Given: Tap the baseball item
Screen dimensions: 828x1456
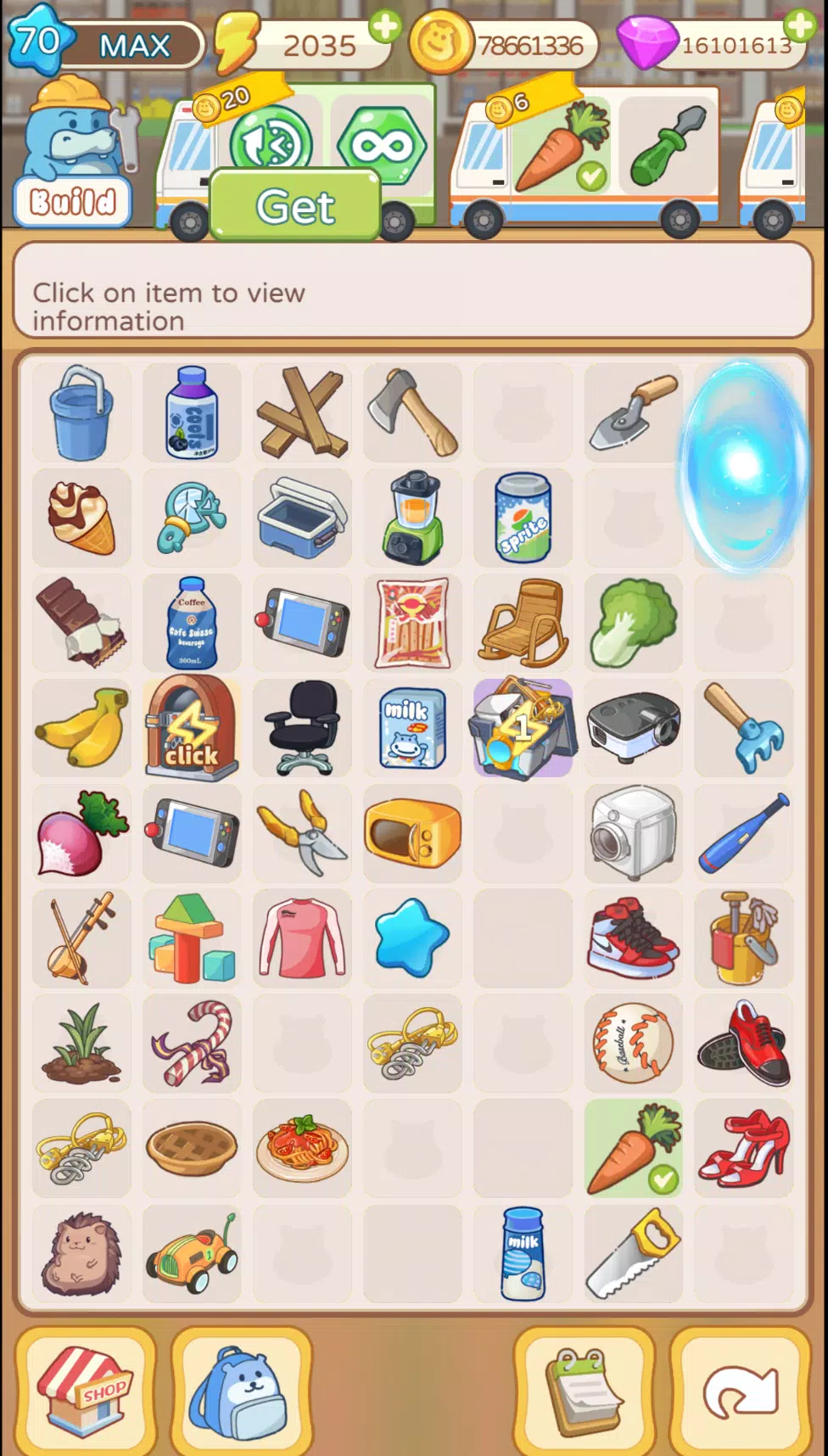Looking at the screenshot, I should [634, 1043].
